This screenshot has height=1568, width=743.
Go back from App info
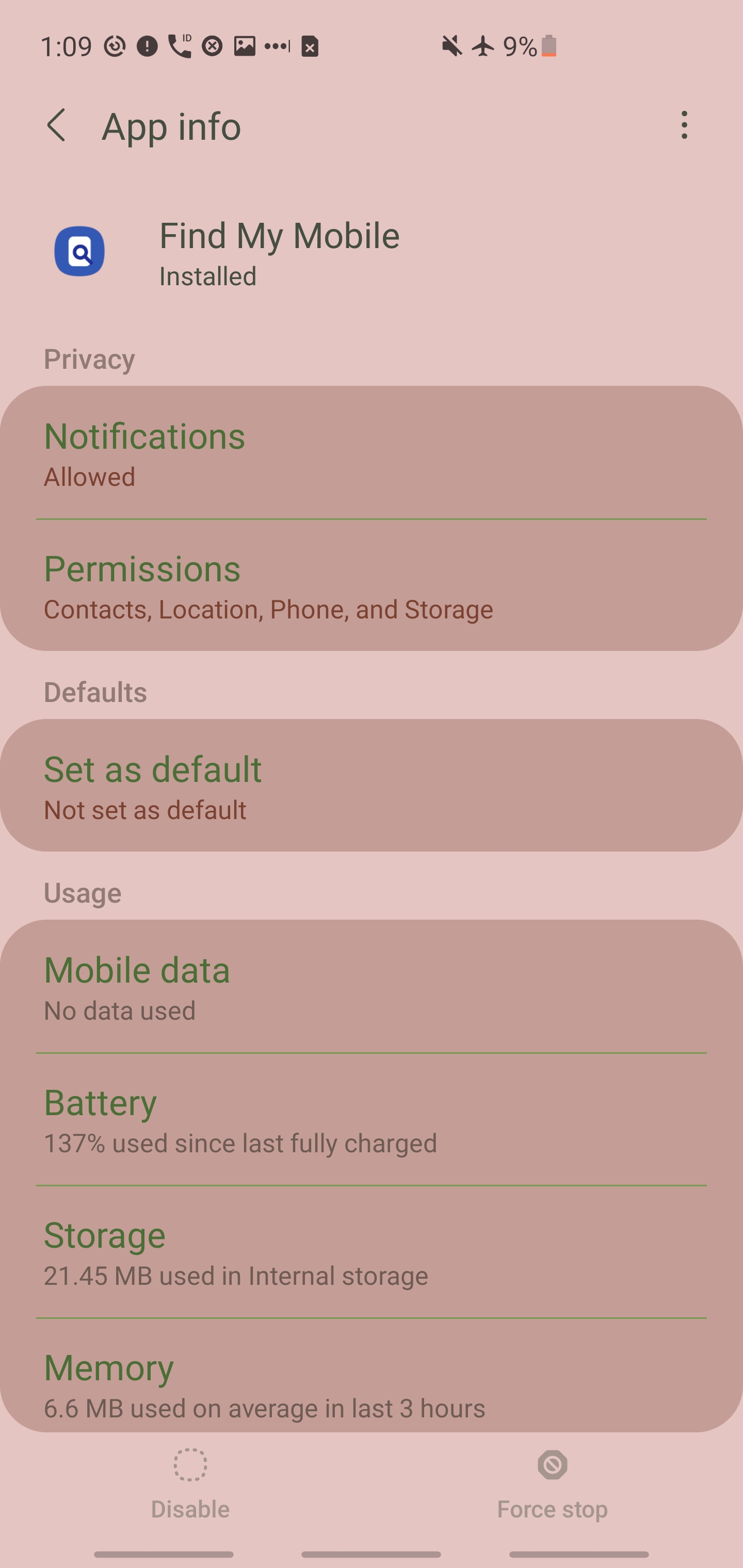(x=56, y=125)
